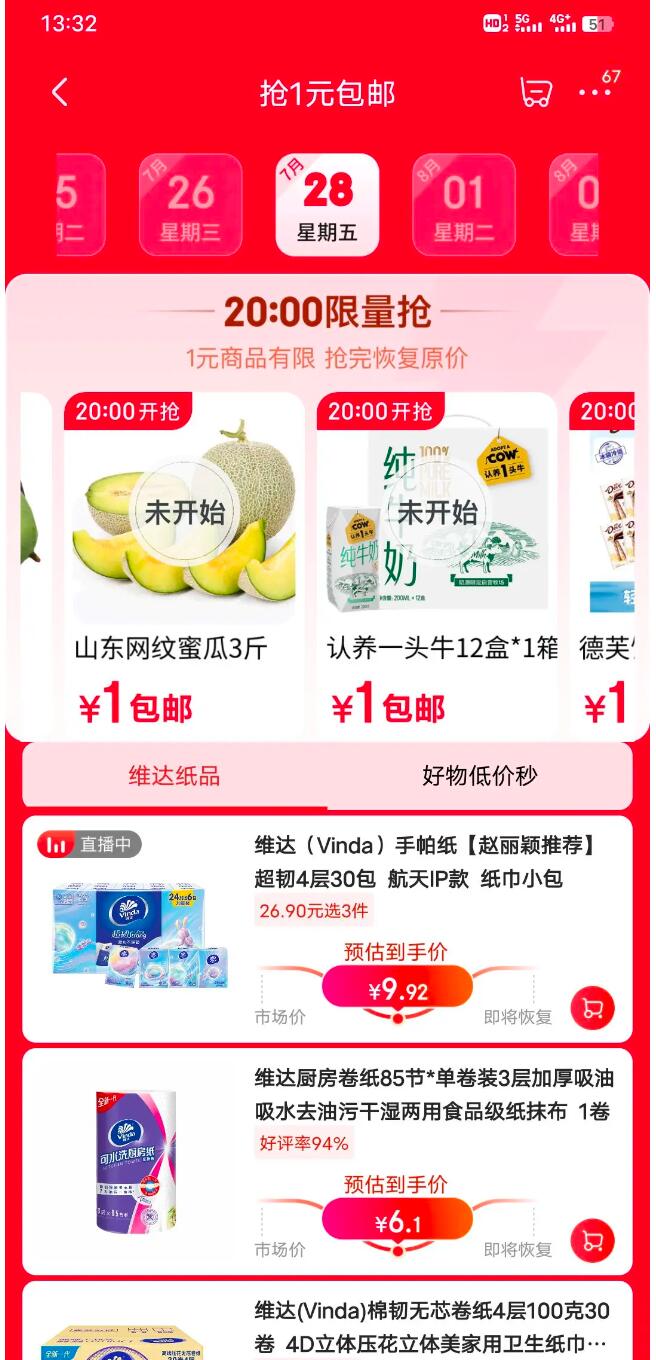The image size is (656, 1360).
Task: Open the three-dot overflow menu
Action: [594, 93]
